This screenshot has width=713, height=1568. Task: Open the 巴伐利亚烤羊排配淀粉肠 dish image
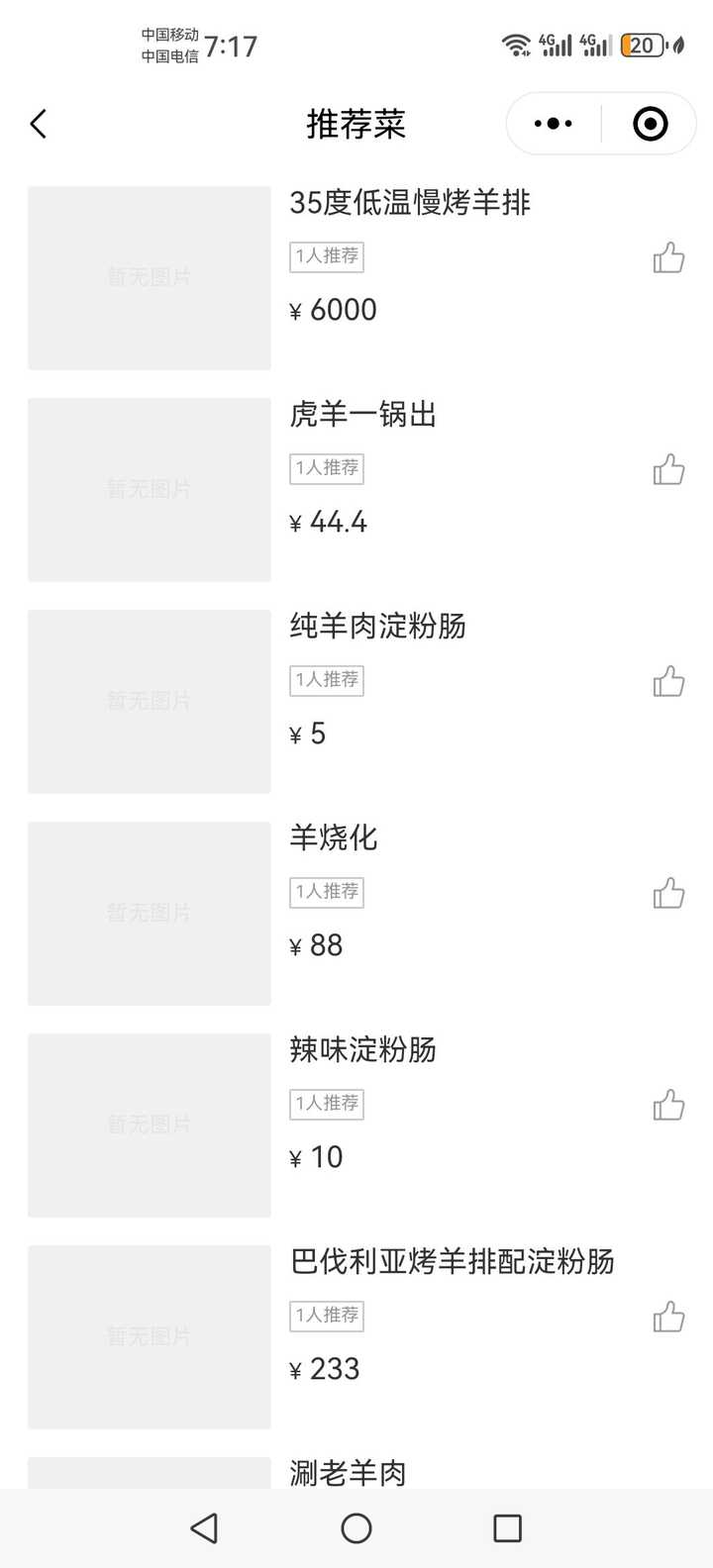point(150,1337)
